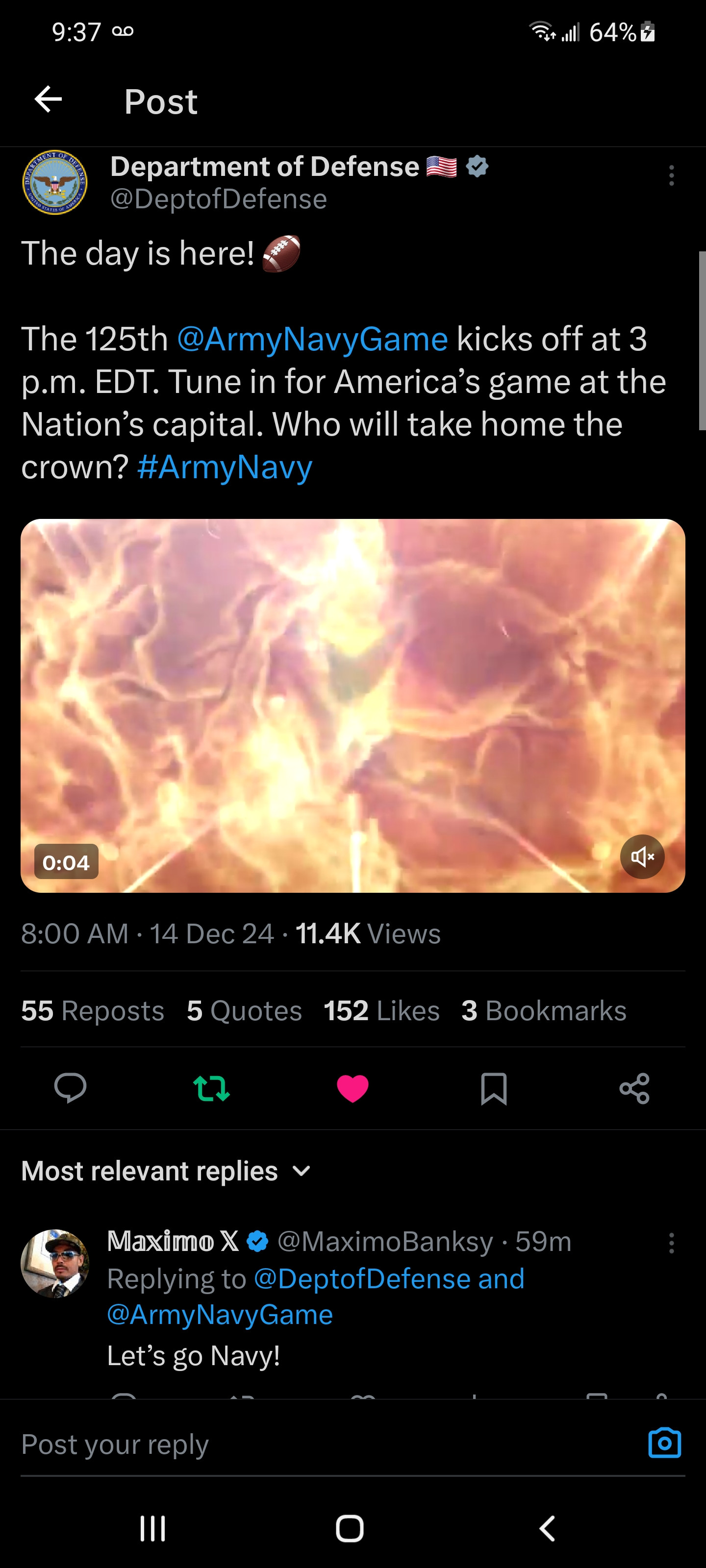Open the overflow menu on the Defense post
Screen dimensions: 706x1568
[x=671, y=176]
